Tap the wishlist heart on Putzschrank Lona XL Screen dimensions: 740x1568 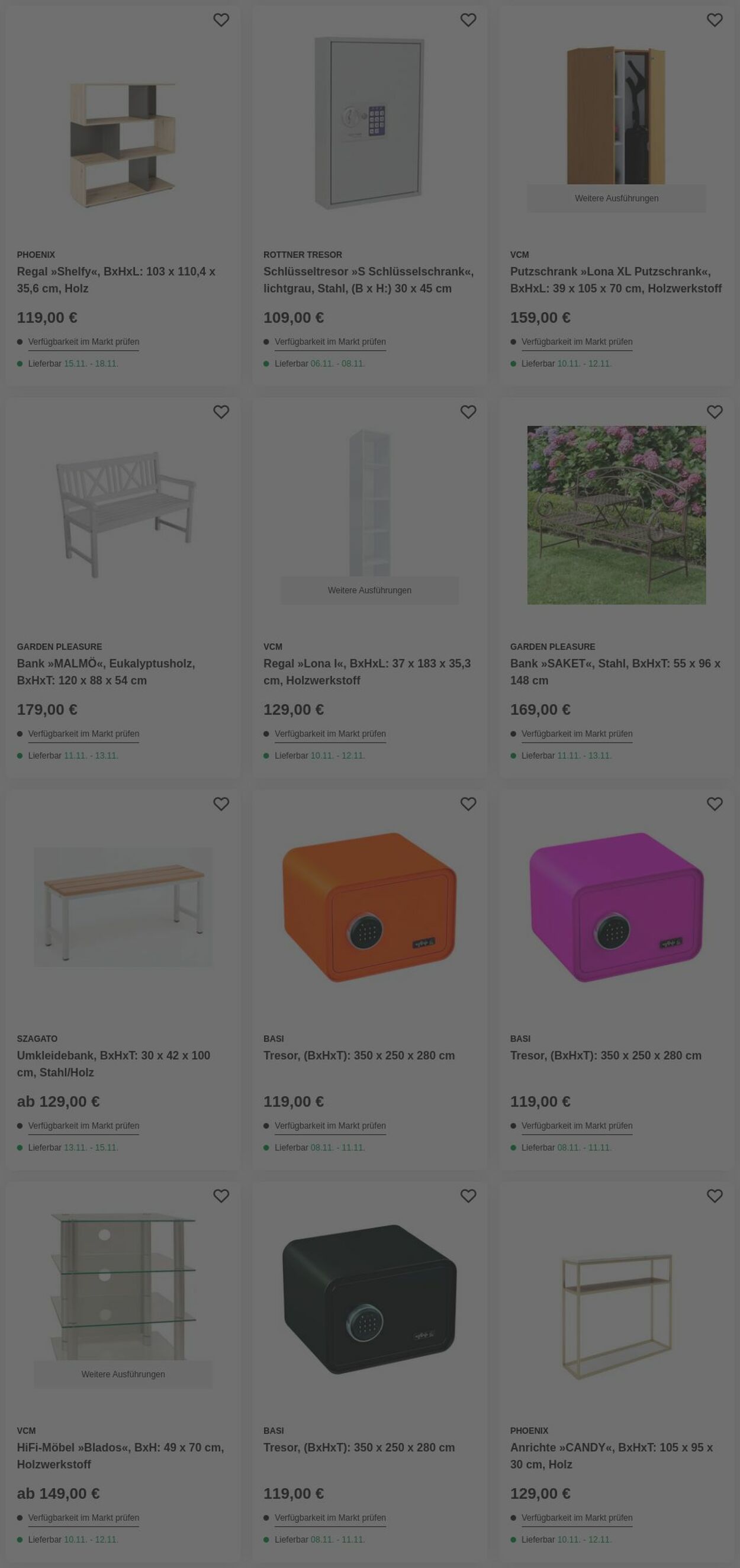[x=715, y=20]
